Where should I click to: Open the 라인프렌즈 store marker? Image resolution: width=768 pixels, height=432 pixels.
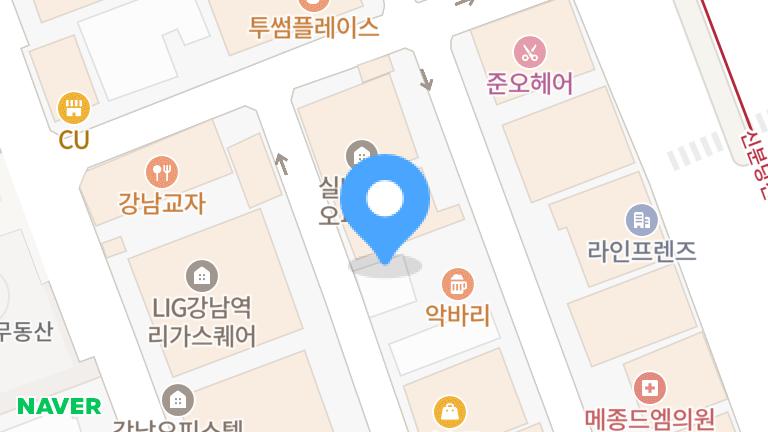click(640, 220)
